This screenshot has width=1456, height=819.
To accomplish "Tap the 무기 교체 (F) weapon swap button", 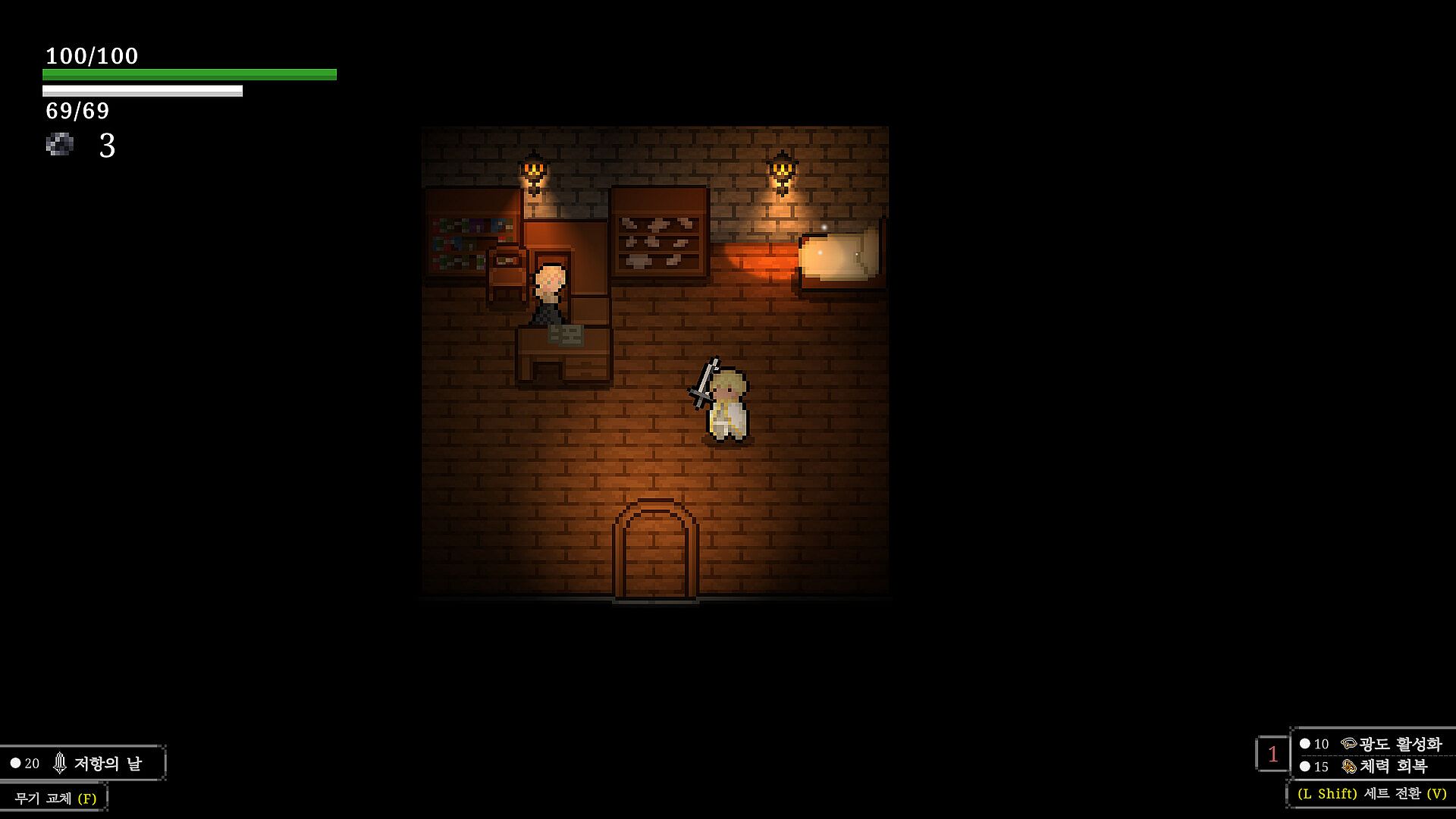I will 54,798.
